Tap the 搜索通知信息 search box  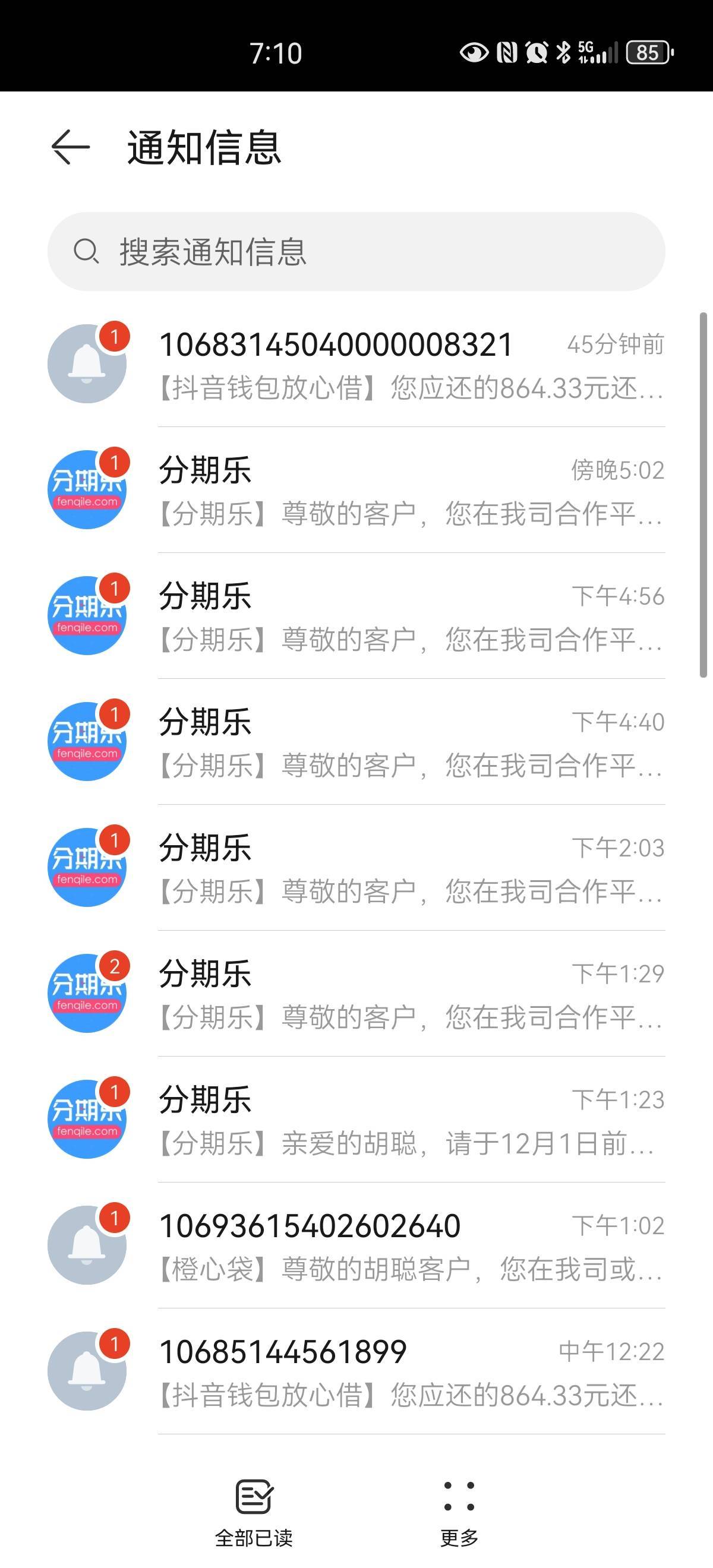(x=356, y=251)
